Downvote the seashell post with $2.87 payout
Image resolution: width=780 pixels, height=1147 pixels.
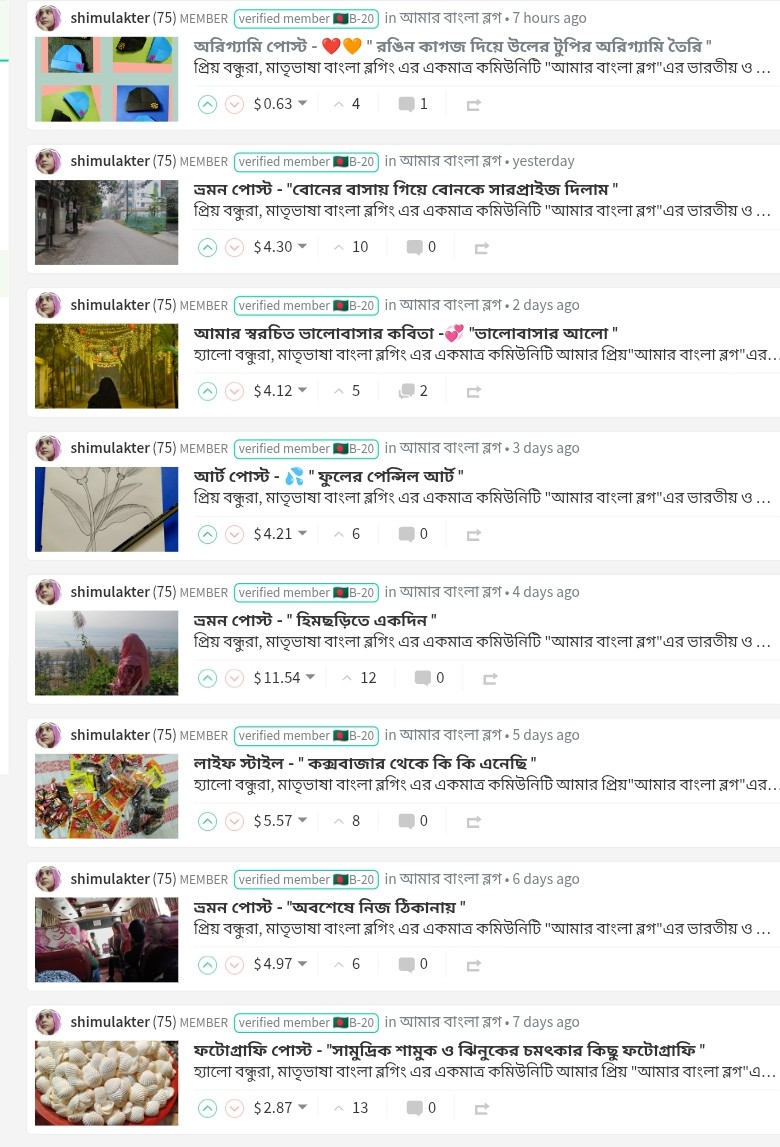click(234, 1108)
